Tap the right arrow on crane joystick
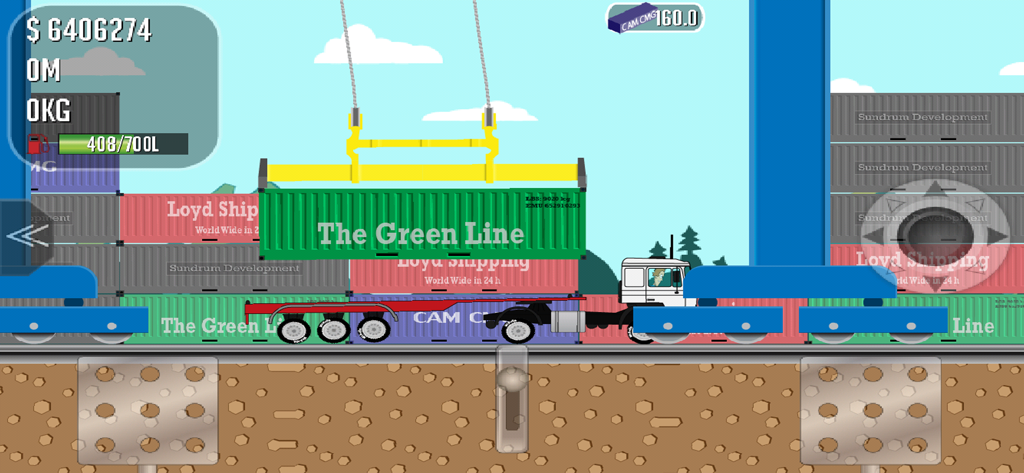The width and height of the screenshot is (1024, 473). click(x=996, y=236)
